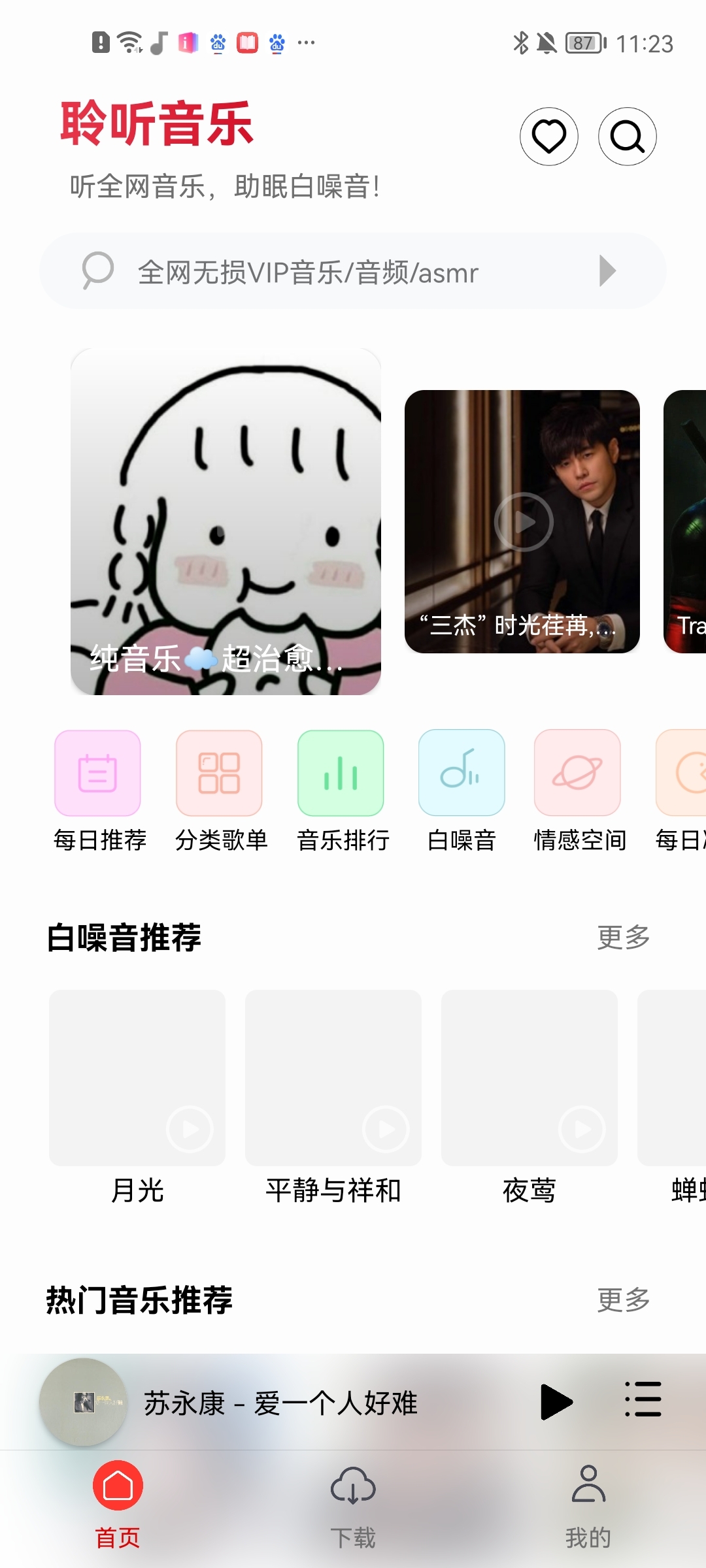Play 苏永康 - 爱一个人好难 in mini player
Viewport: 706px width, 1568px height.
556,1402
